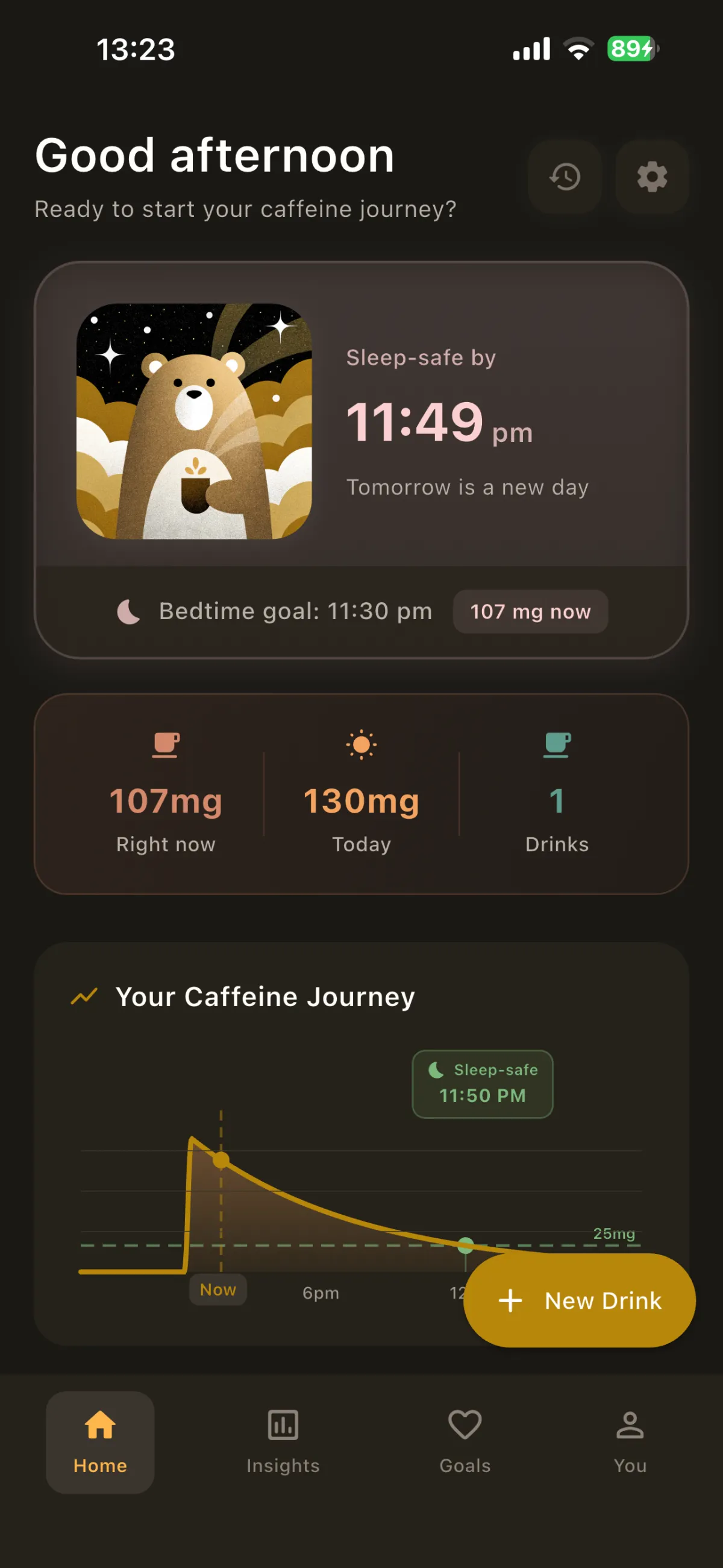Click the moon icon inside the Sleep-safe badge
This screenshot has height=1568, width=723.
[436, 1071]
